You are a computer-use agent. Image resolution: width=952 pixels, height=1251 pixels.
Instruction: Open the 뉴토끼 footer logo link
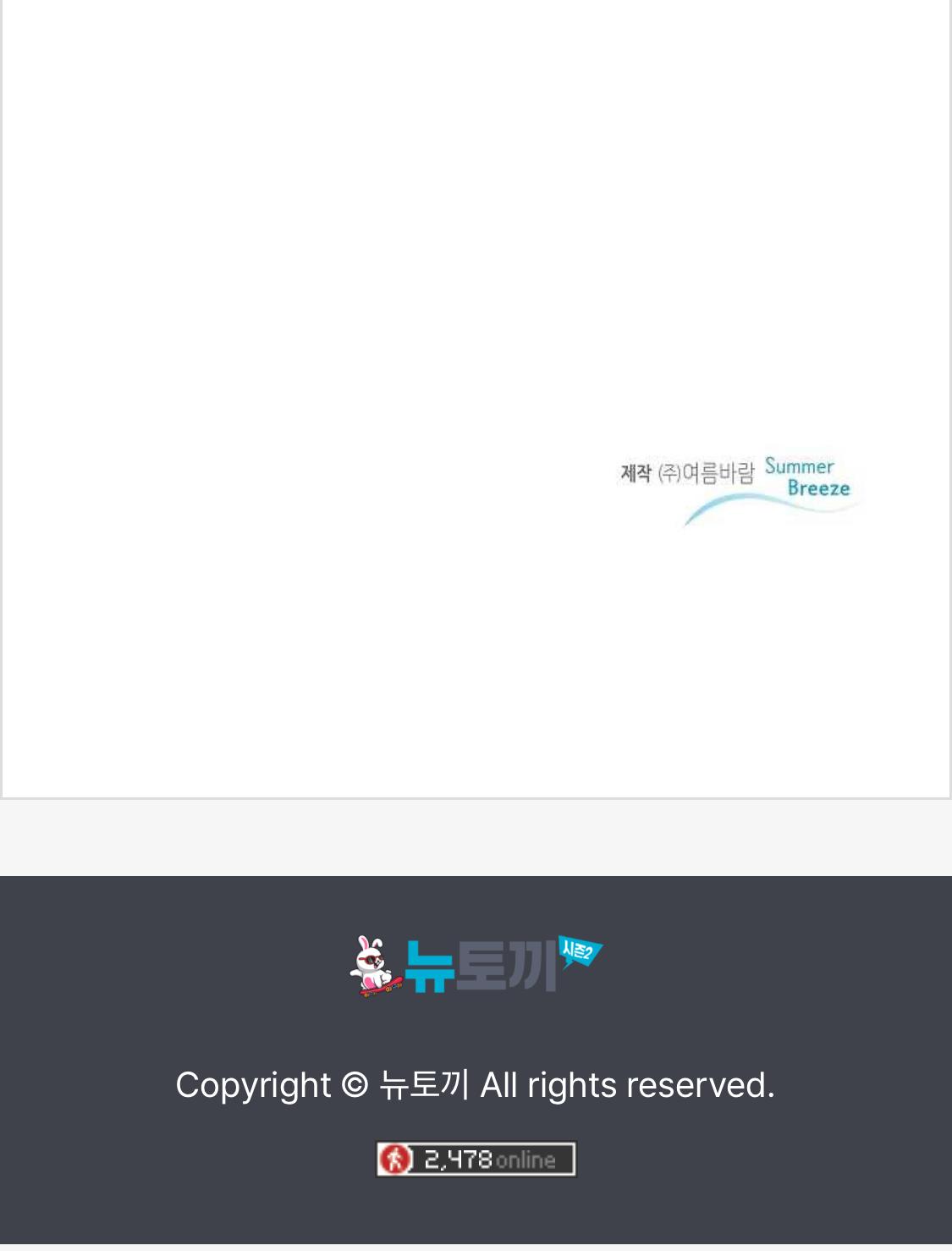click(476, 966)
